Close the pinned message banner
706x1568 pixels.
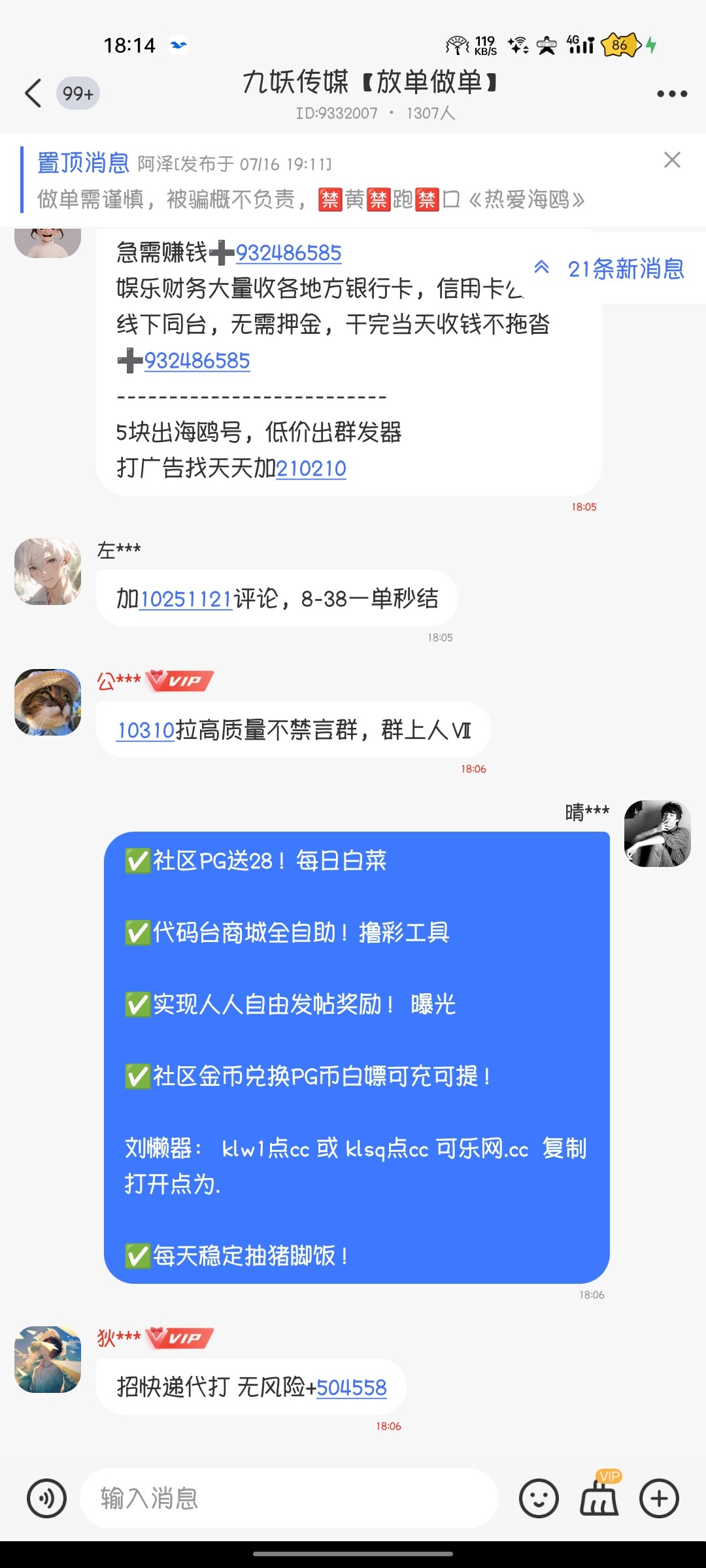tap(673, 160)
